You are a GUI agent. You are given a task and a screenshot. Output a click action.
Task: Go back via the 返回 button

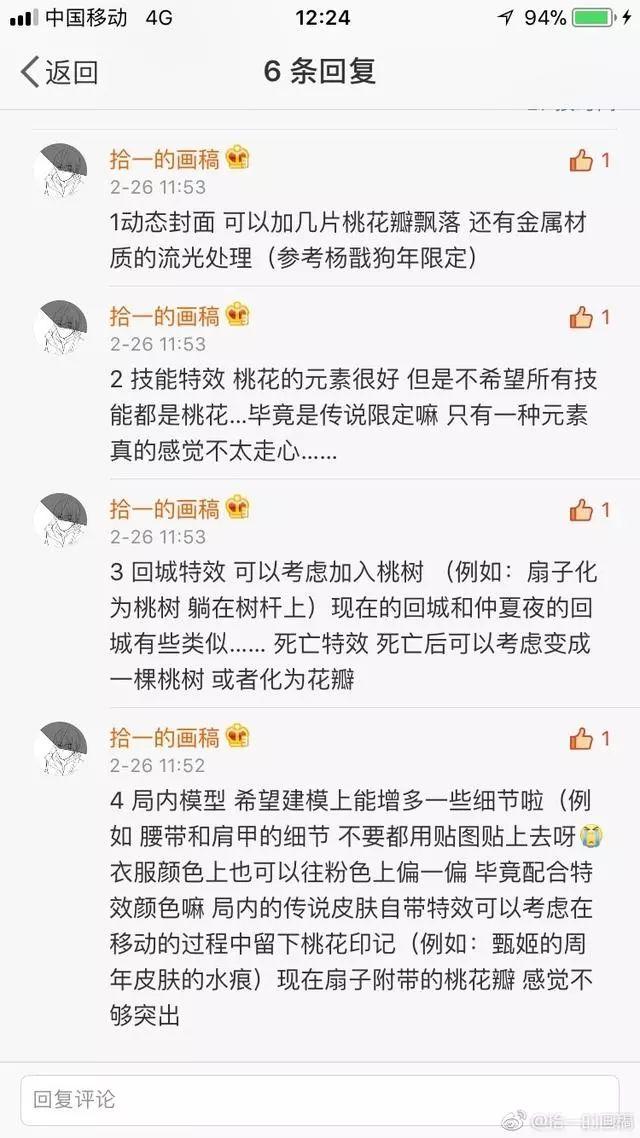click(60, 72)
